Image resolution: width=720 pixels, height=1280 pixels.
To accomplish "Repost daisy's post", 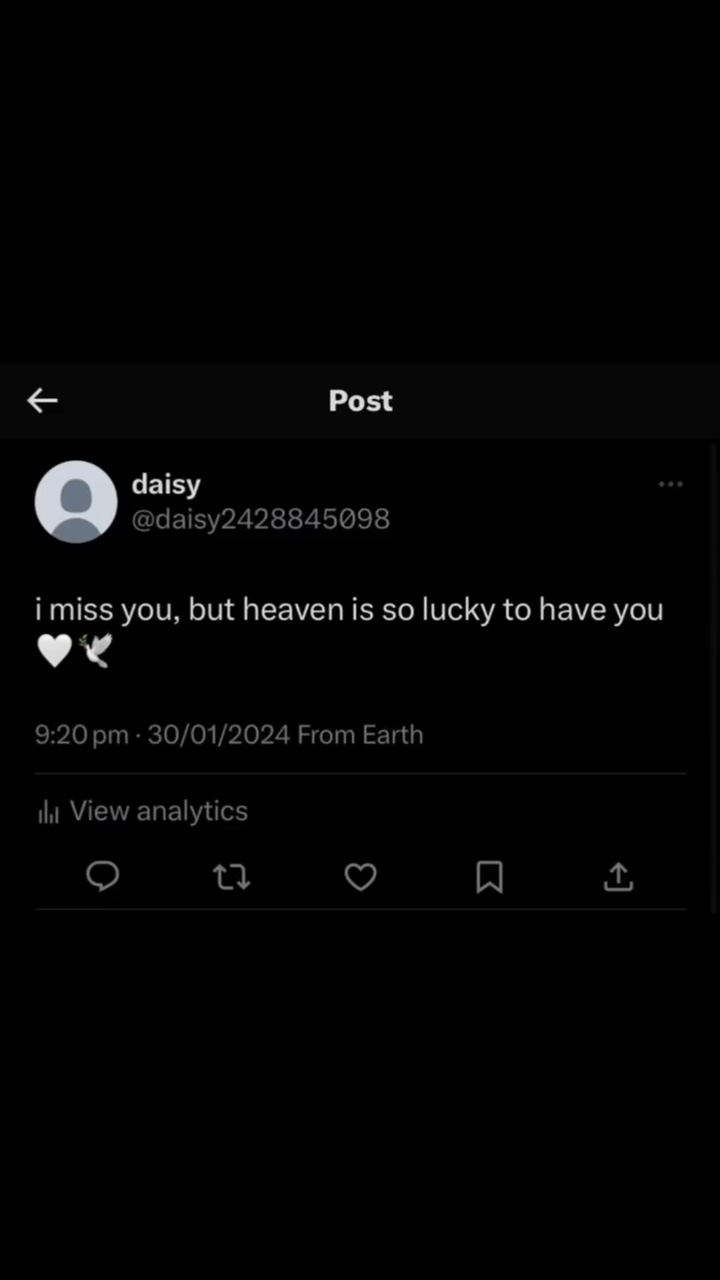I will (231, 877).
